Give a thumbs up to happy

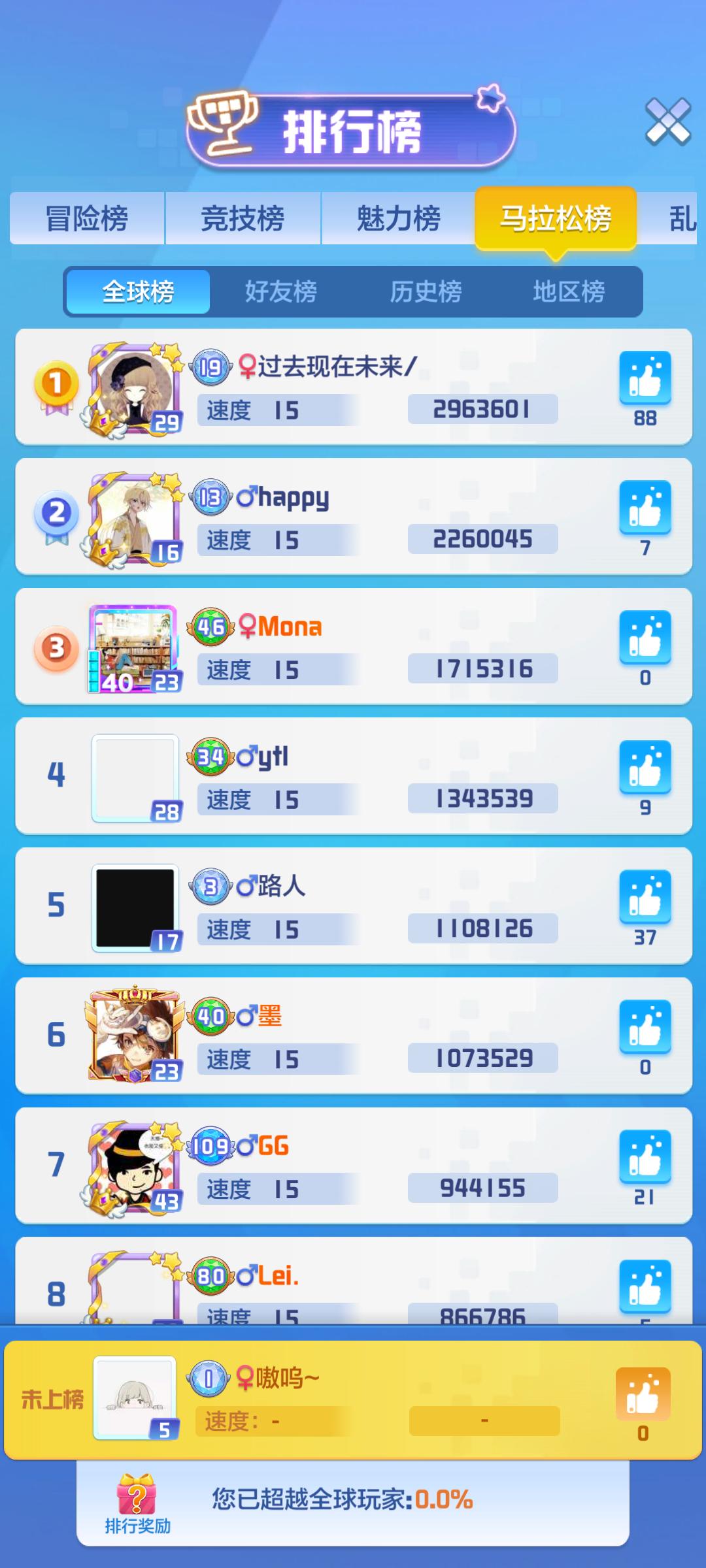[x=645, y=507]
